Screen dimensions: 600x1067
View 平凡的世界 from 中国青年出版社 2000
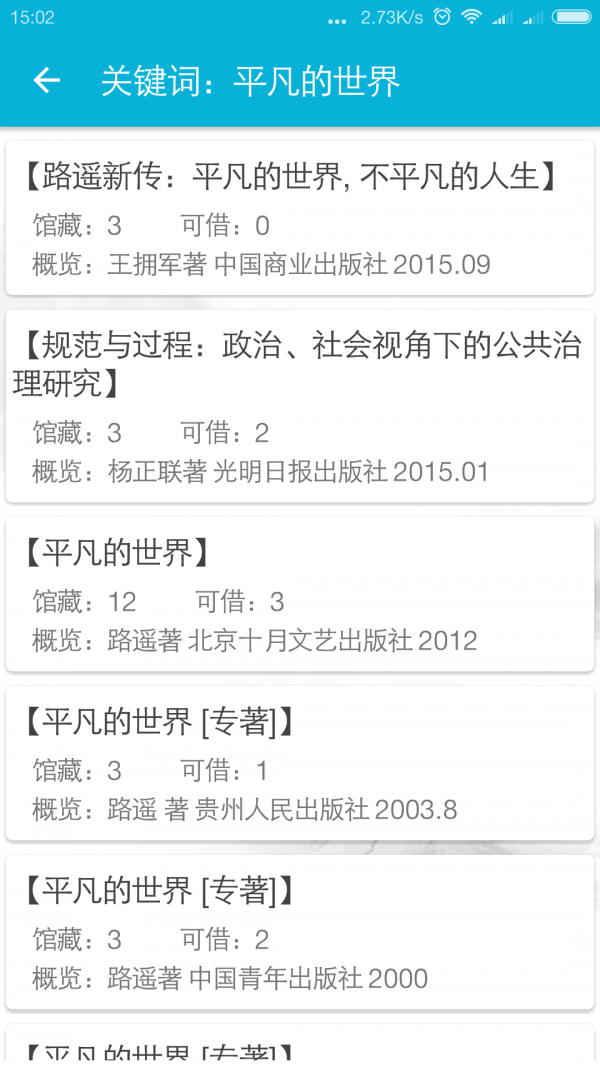coord(300,932)
